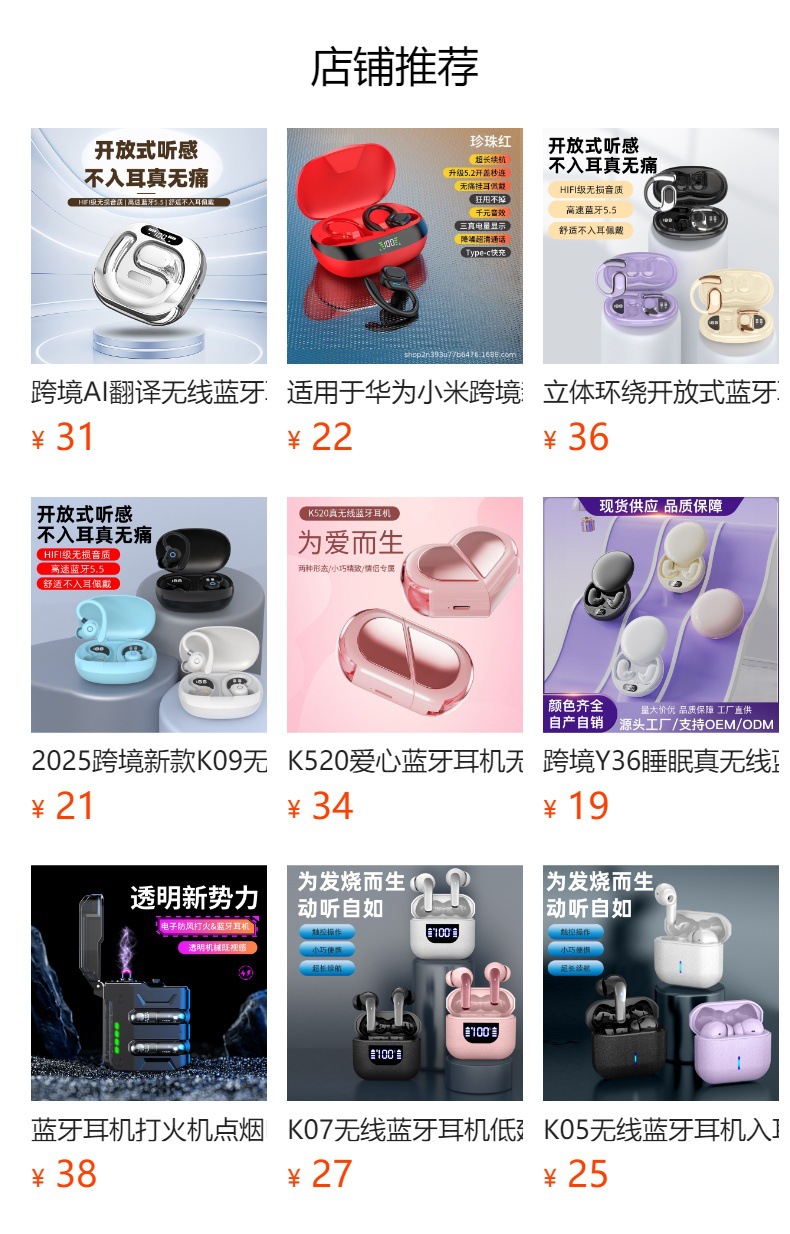Choose the K07无线蓝牙耳机 item priced ¥27
Screen dimensions: 790x1234
point(405,983)
